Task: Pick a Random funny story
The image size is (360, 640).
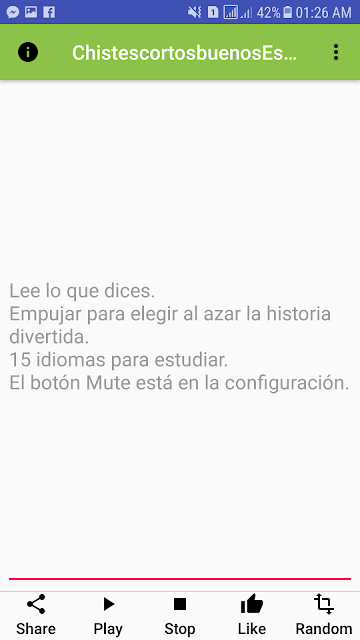Action: (324, 616)
